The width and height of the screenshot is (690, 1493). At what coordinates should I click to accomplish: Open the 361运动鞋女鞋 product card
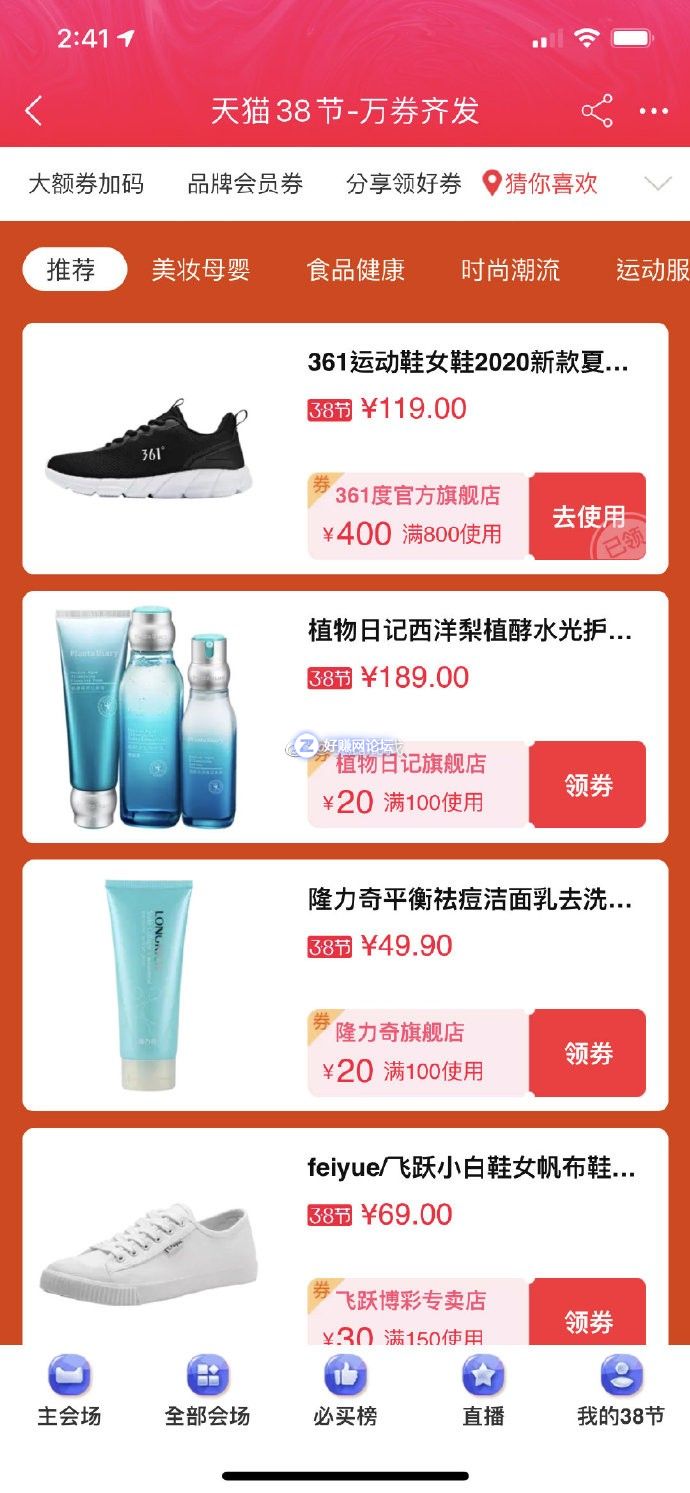468,362
